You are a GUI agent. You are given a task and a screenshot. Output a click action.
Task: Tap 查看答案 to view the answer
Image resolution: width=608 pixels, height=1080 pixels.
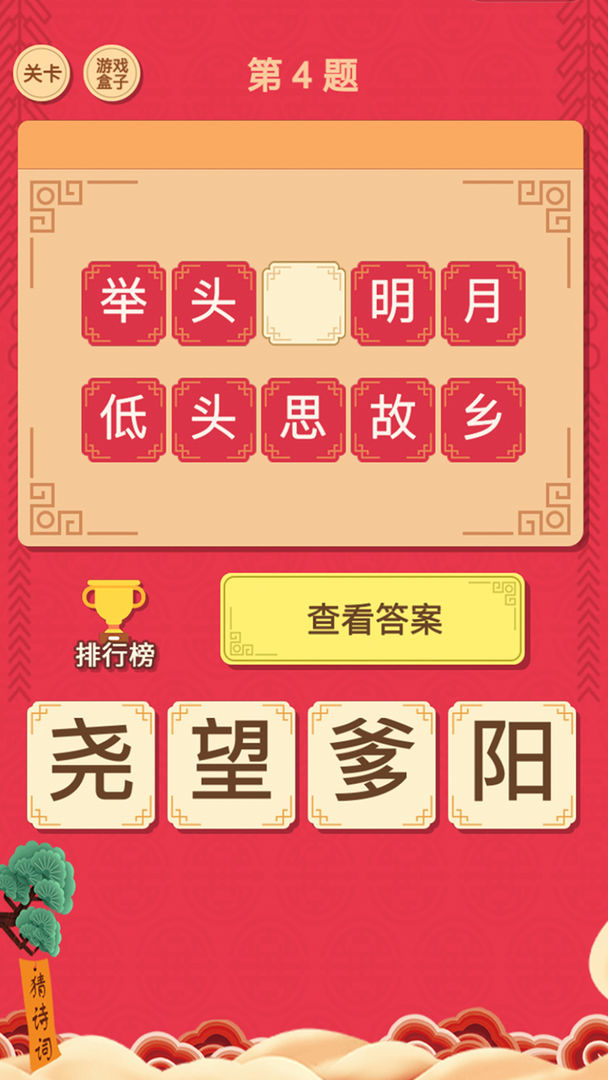point(373,620)
